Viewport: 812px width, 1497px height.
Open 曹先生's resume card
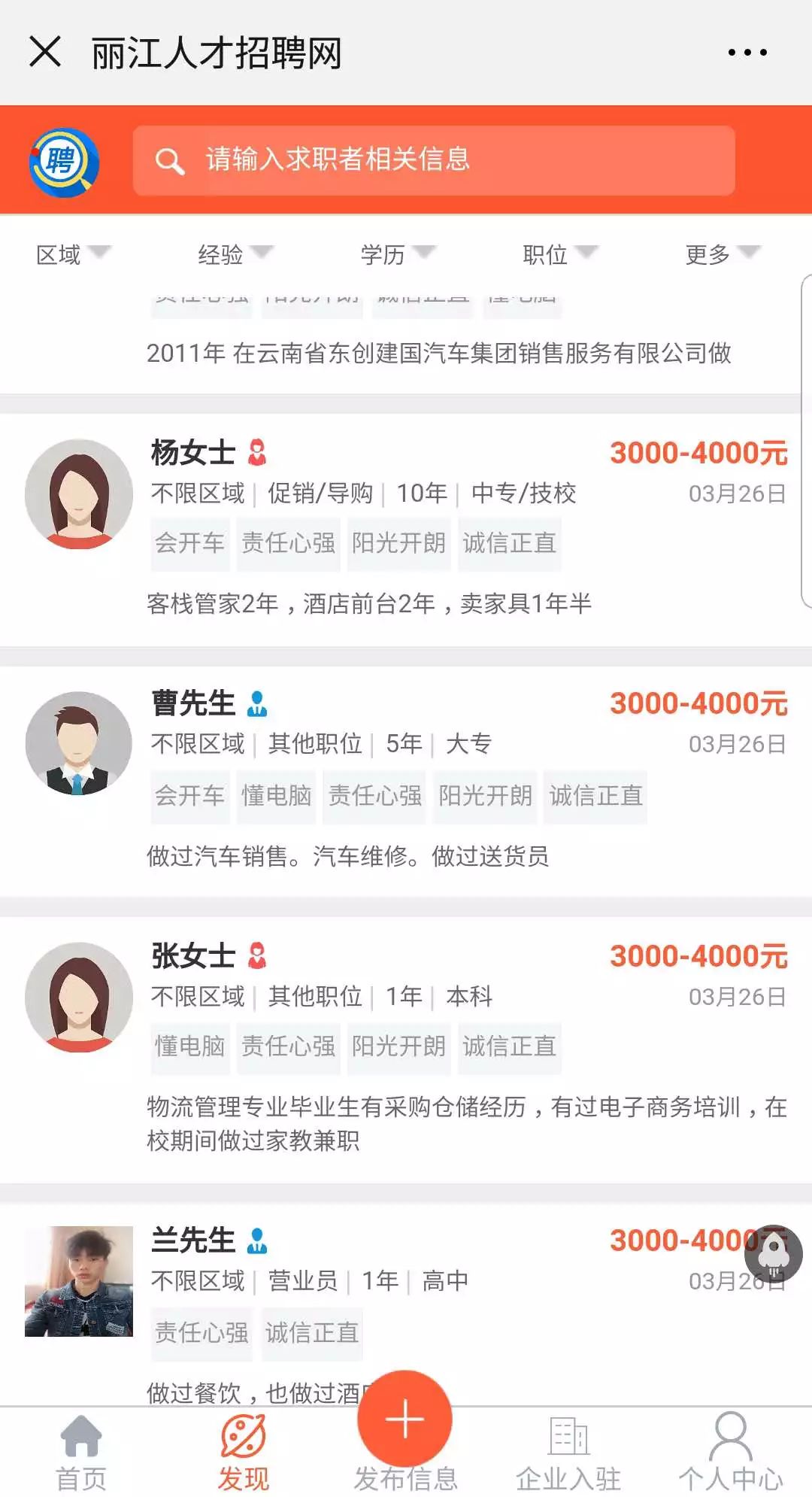point(406,779)
